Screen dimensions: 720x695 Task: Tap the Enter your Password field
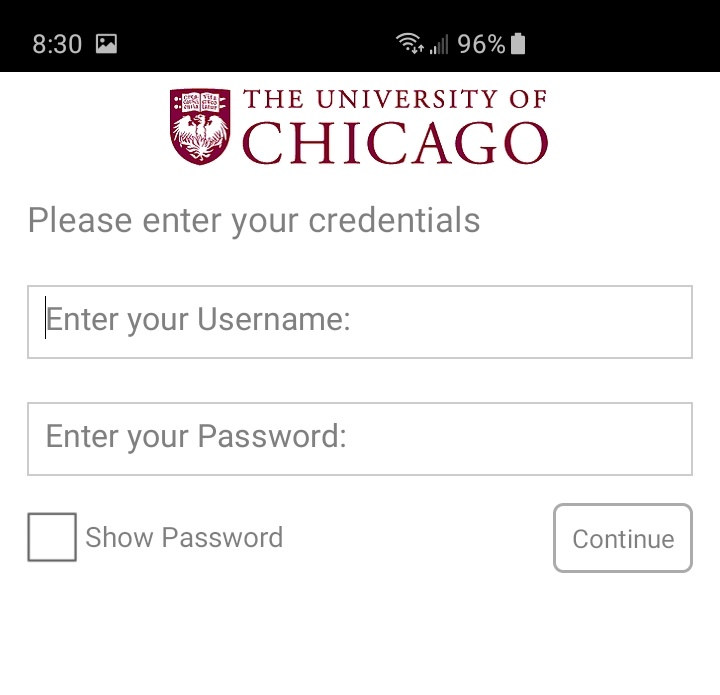359,438
